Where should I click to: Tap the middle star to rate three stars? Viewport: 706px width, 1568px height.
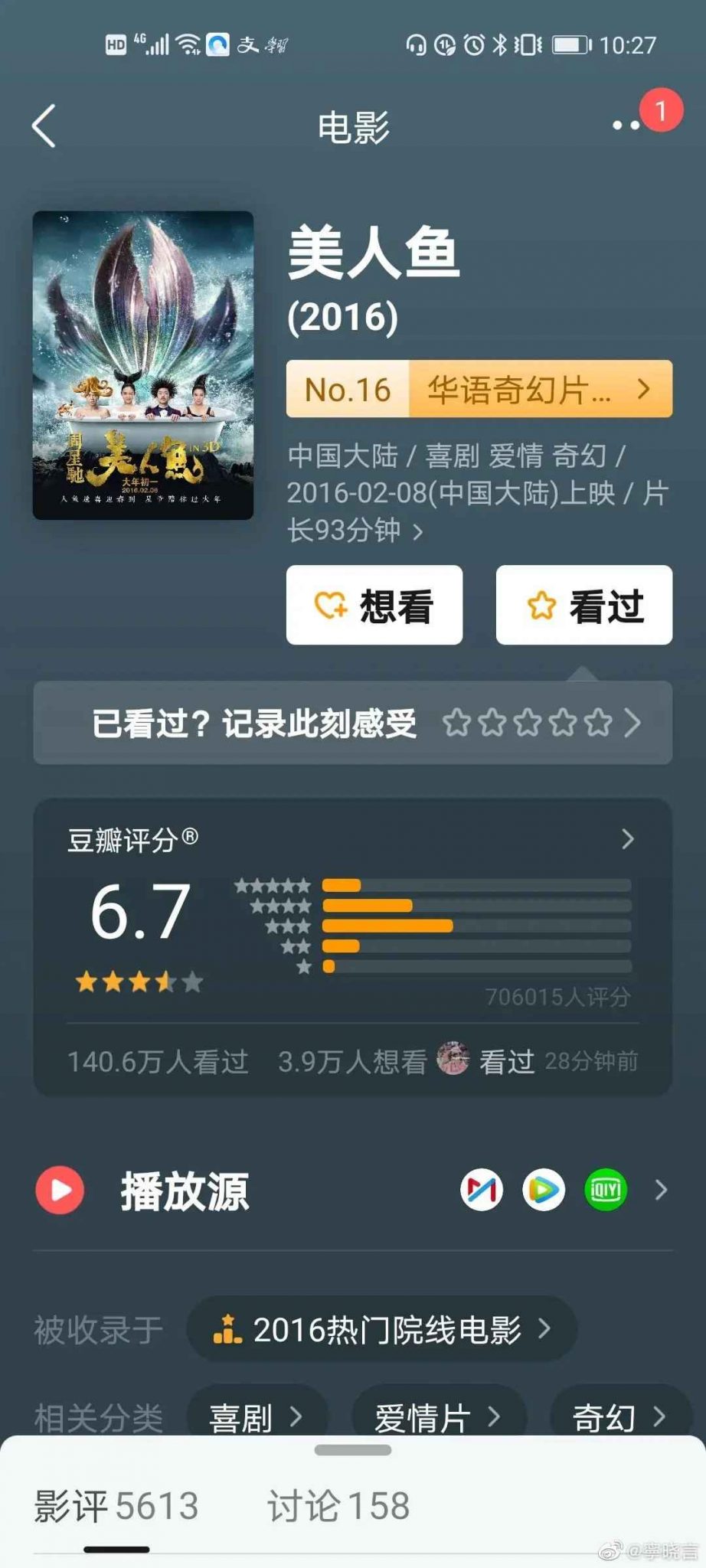coord(528,722)
